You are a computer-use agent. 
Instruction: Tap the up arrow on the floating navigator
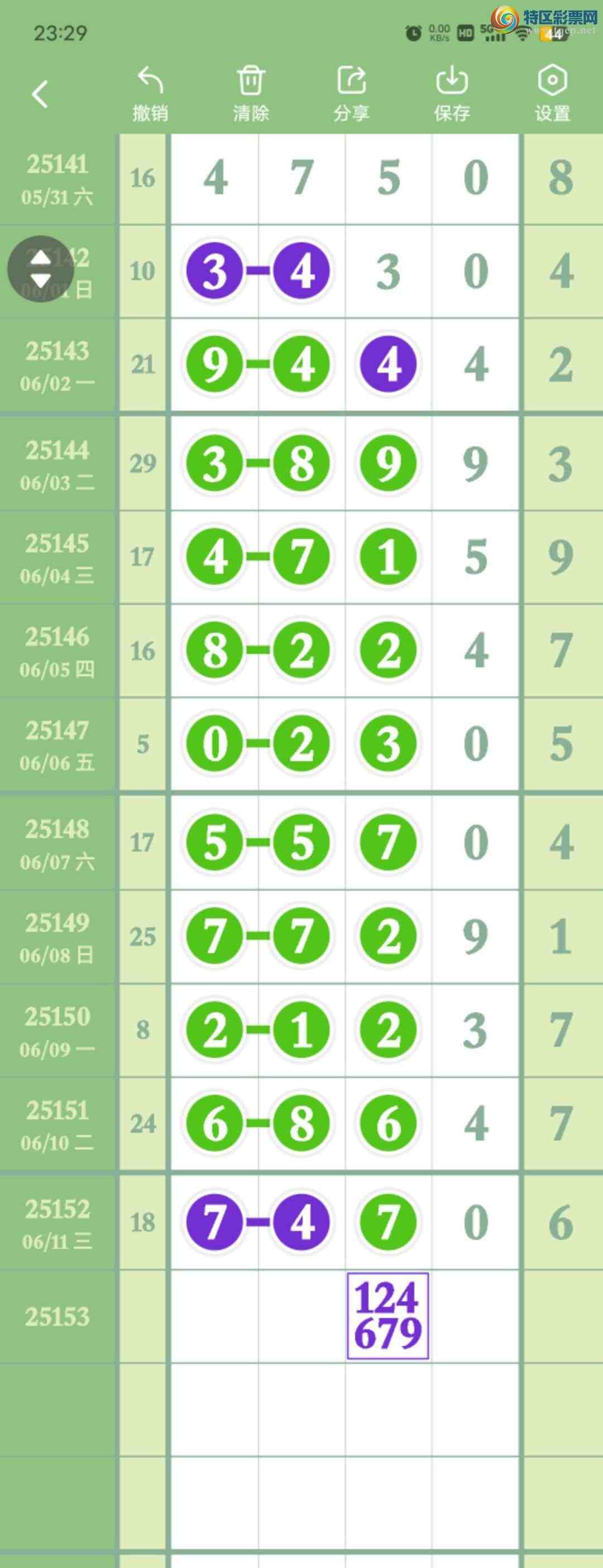point(41,258)
